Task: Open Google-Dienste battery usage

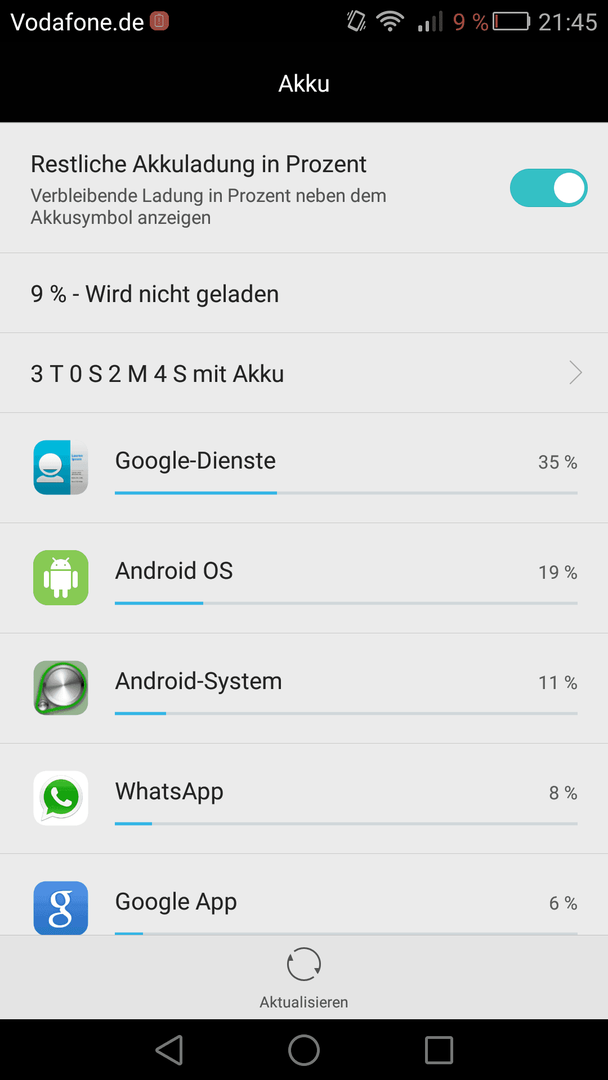Action: pyautogui.click(x=304, y=468)
